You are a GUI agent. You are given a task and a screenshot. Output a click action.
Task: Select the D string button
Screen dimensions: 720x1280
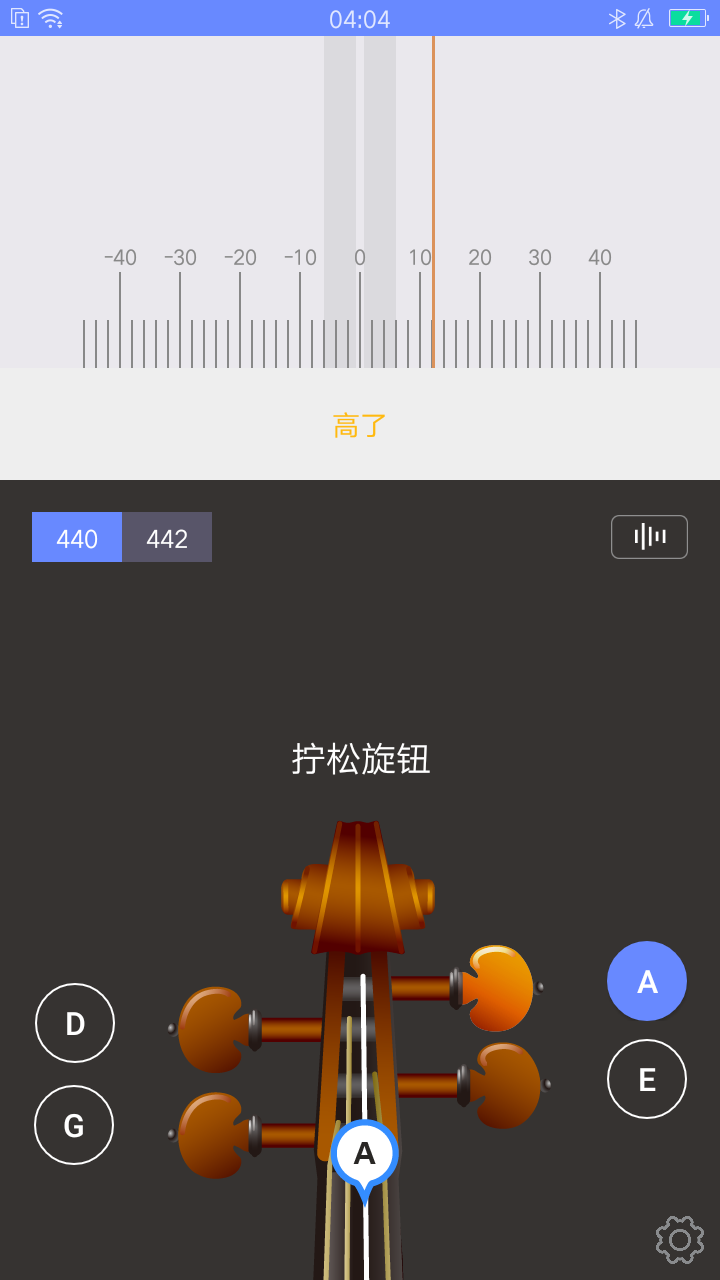click(x=75, y=1023)
